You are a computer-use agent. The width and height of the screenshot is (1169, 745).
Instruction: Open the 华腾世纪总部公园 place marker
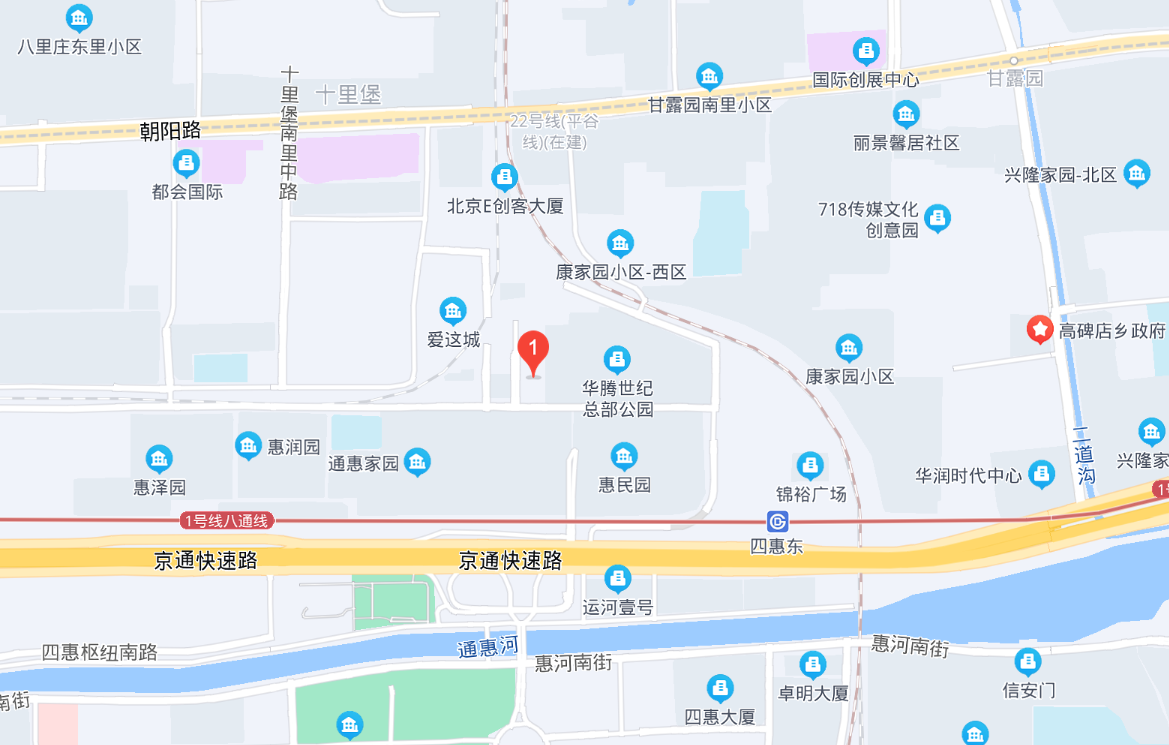click(x=617, y=360)
